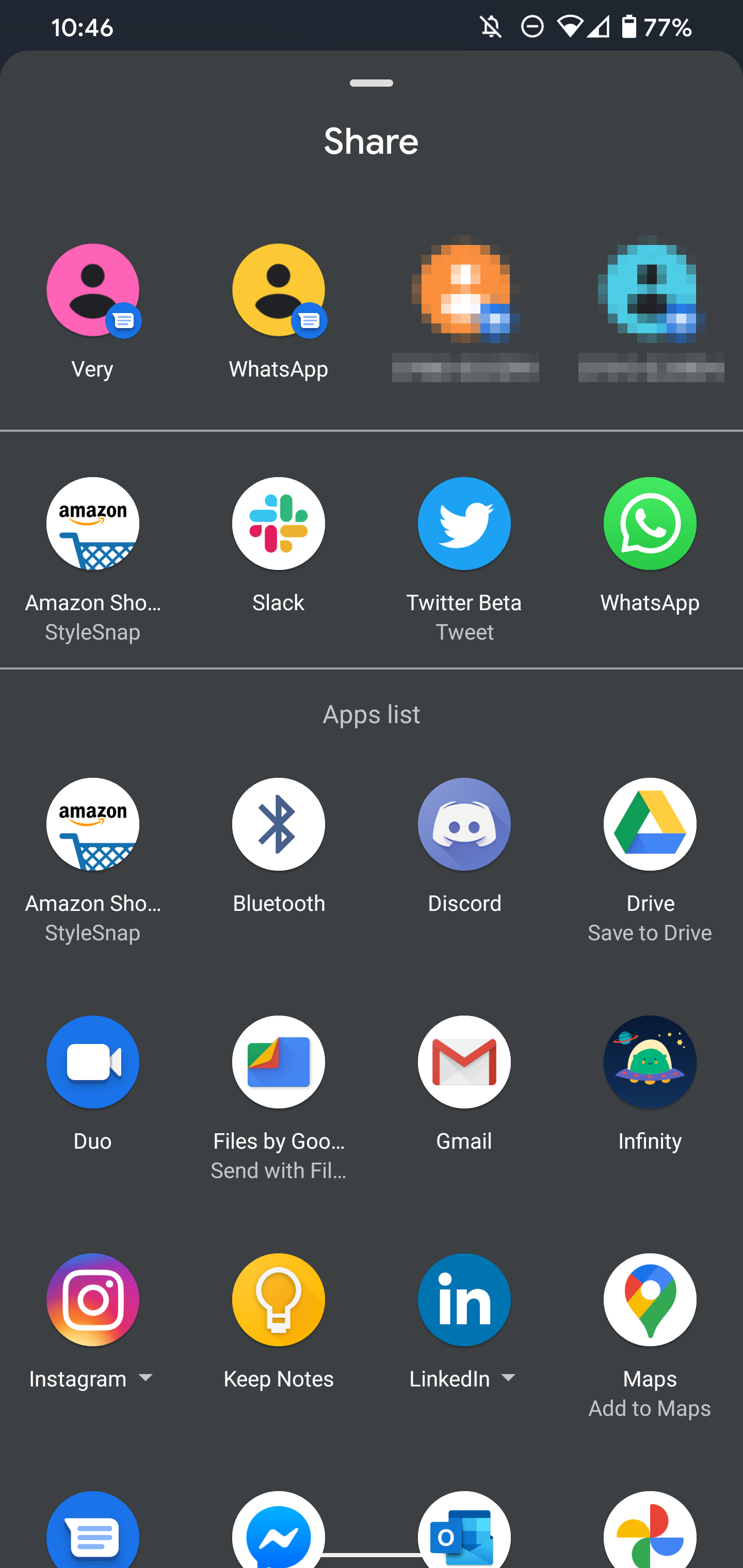Save to Drive
Viewport: 743px width, 1568px height.
pos(650,825)
